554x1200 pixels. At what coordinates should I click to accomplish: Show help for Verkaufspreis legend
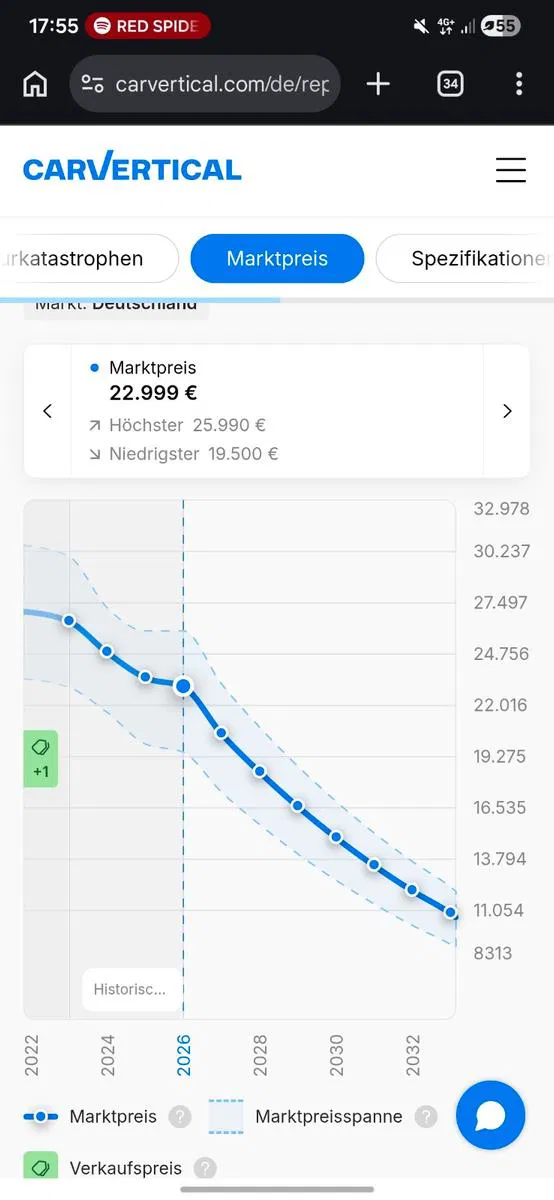click(x=205, y=1168)
